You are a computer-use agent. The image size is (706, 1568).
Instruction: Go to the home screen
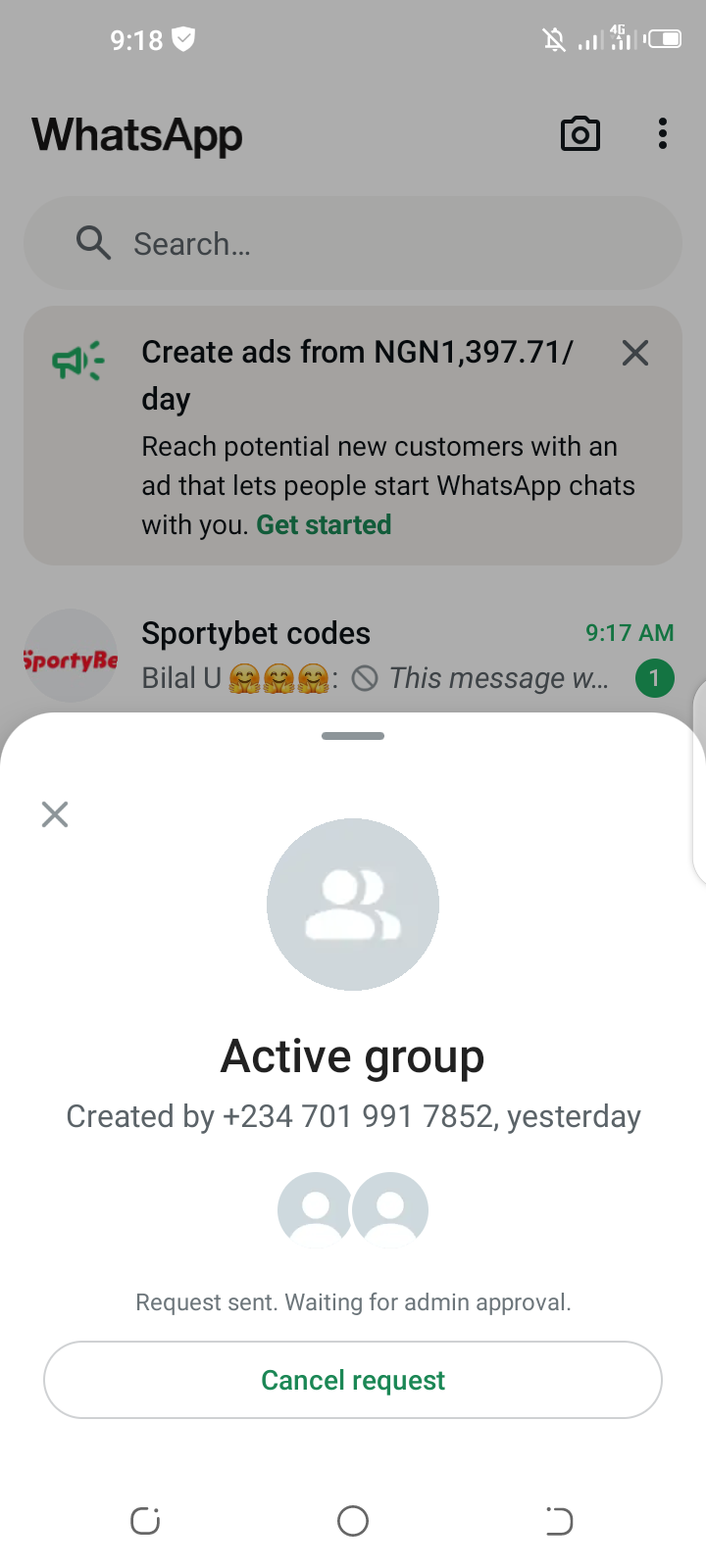pyautogui.click(x=353, y=1521)
